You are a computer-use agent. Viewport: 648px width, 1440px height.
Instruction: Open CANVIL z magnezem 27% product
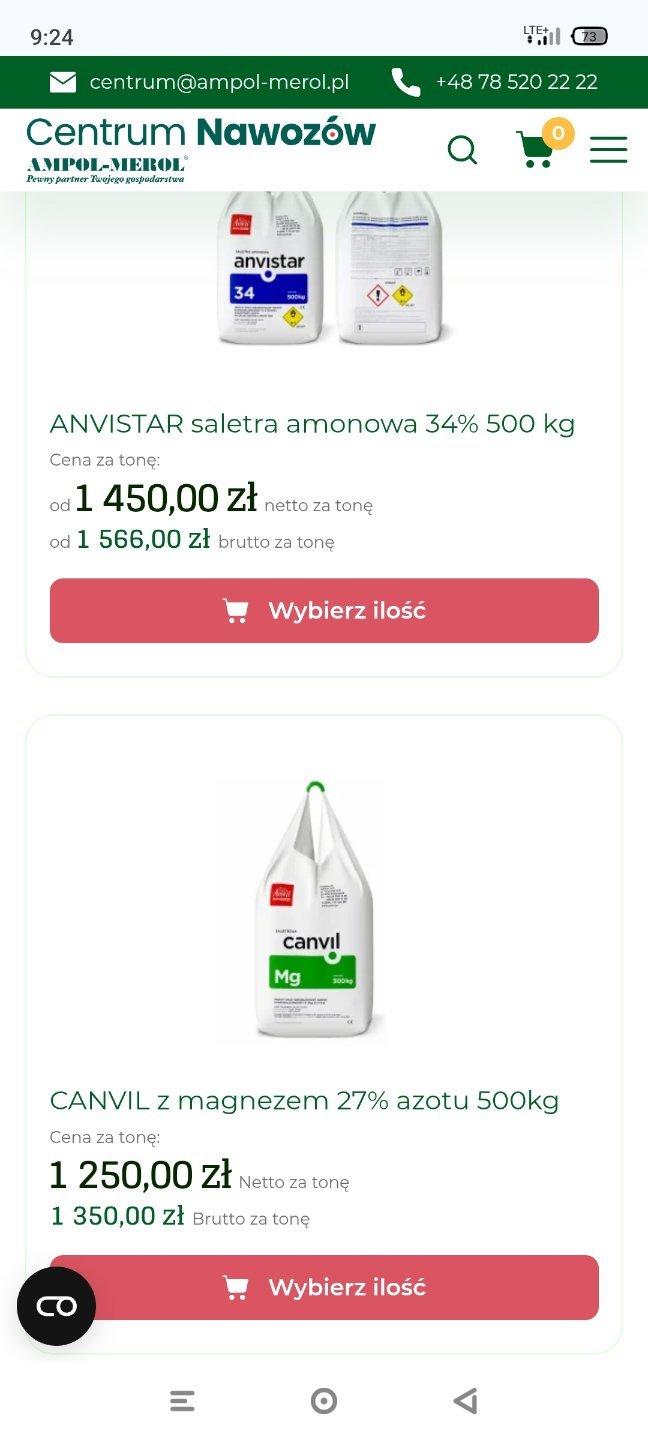coord(304,1101)
